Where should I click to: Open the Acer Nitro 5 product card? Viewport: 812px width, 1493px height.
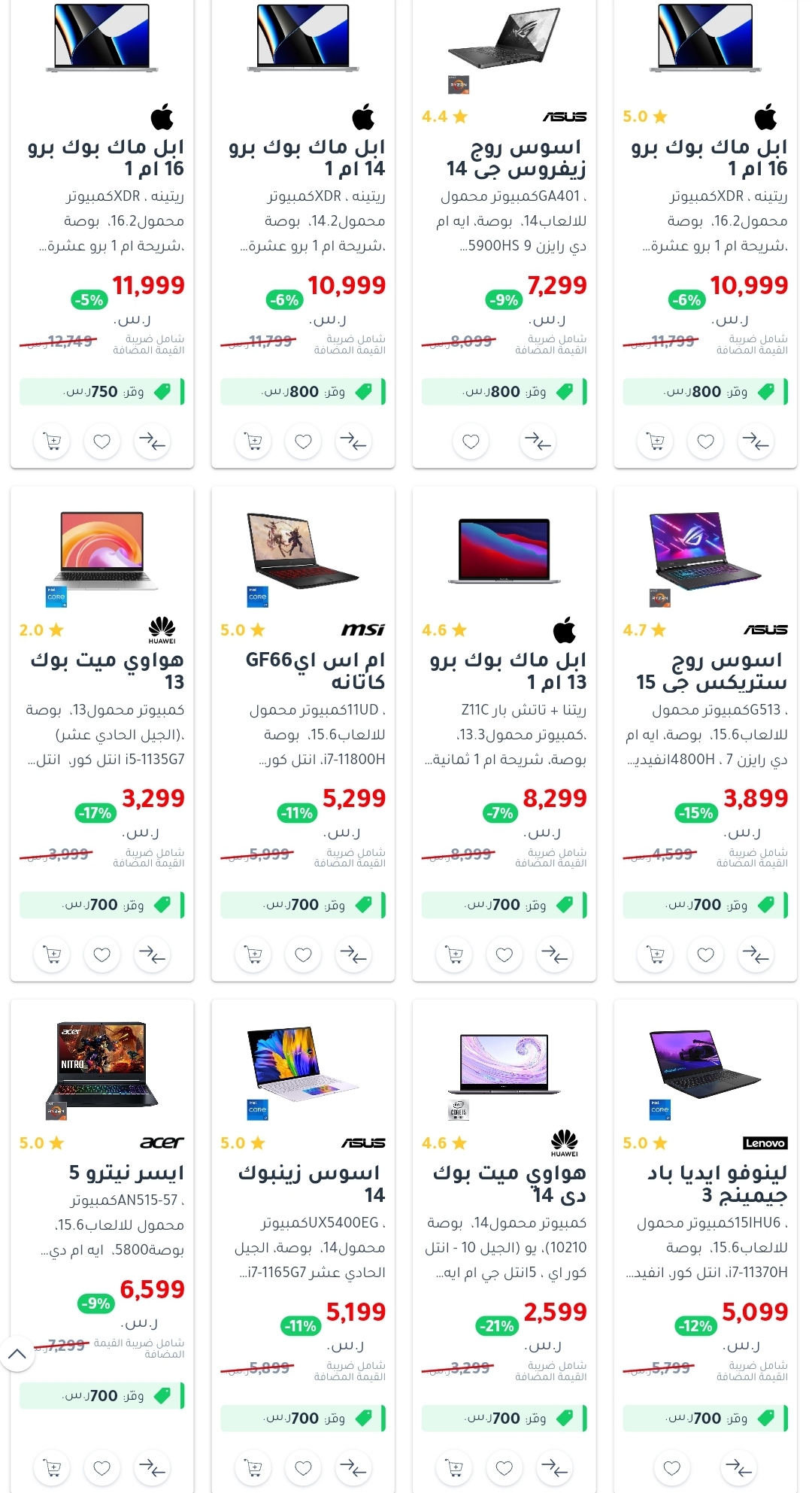pyautogui.click(x=102, y=1246)
